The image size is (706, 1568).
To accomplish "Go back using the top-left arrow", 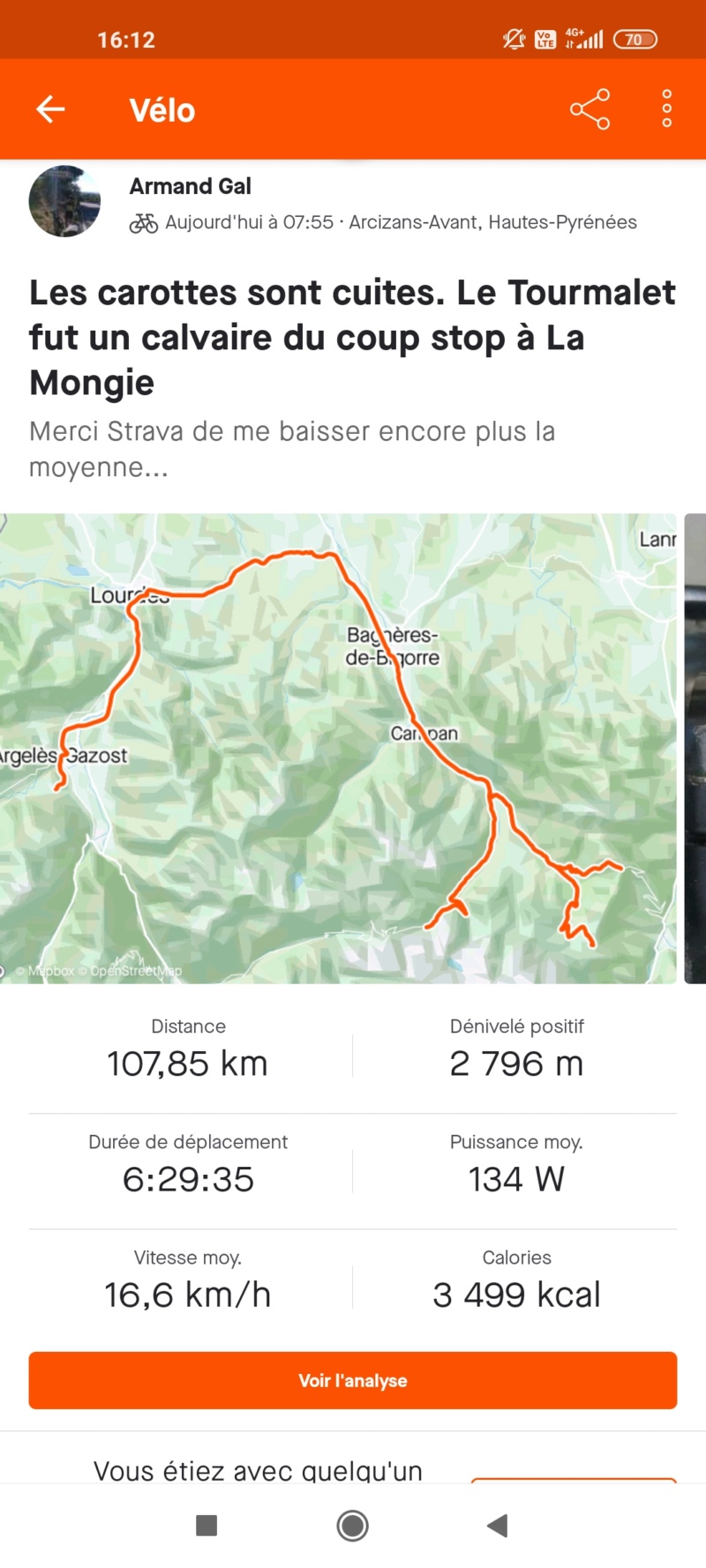I will 50,109.
